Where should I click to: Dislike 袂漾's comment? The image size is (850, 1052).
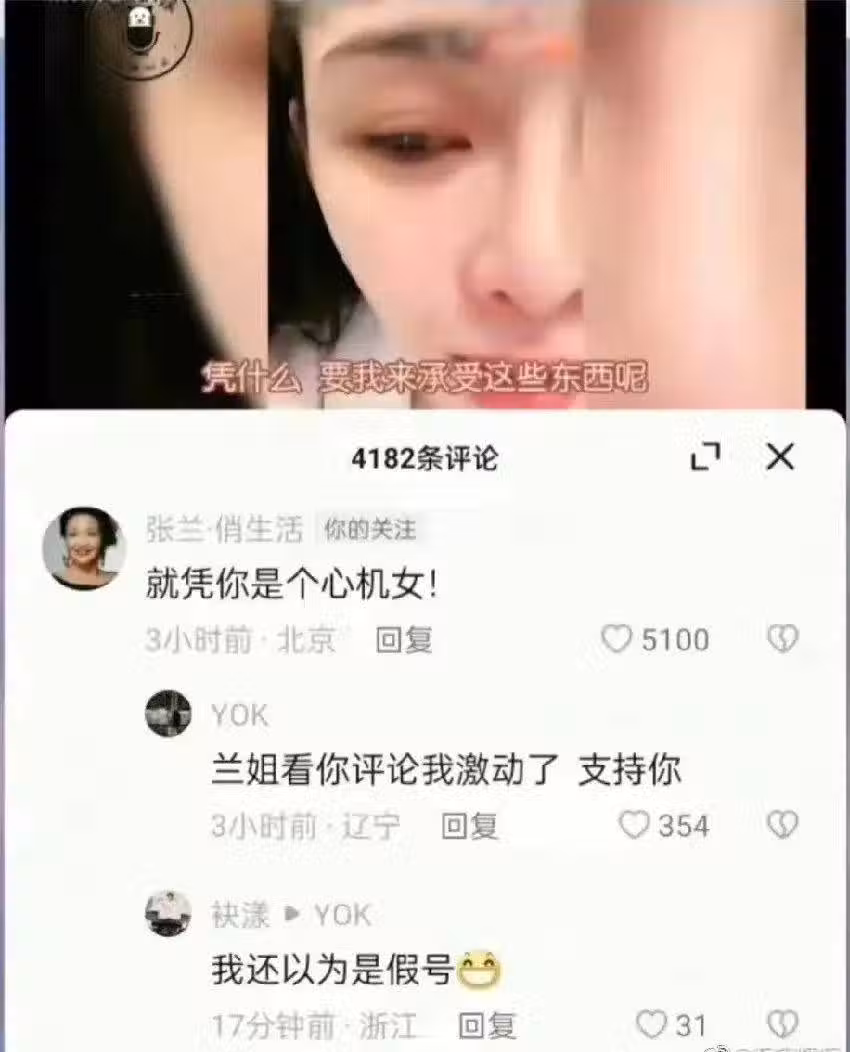coord(782,1025)
